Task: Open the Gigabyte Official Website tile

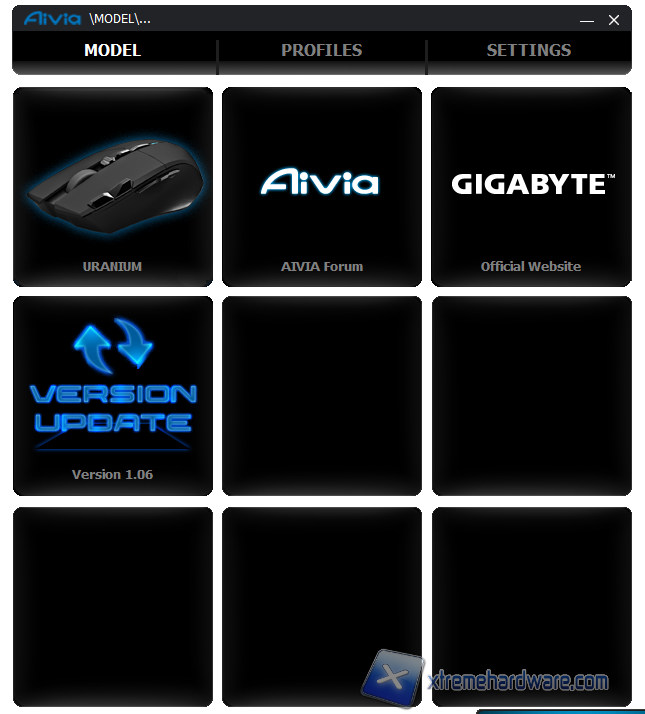Action: pos(531,187)
